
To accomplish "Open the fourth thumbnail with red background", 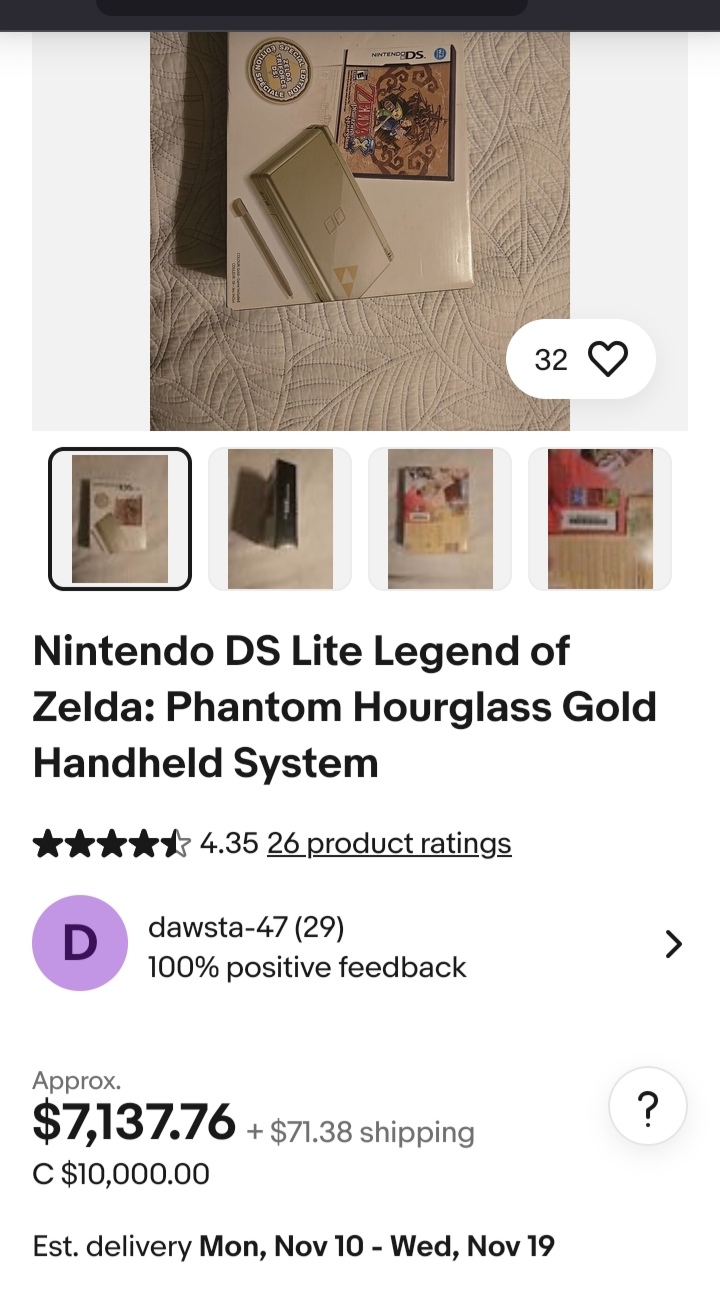I will pos(600,519).
